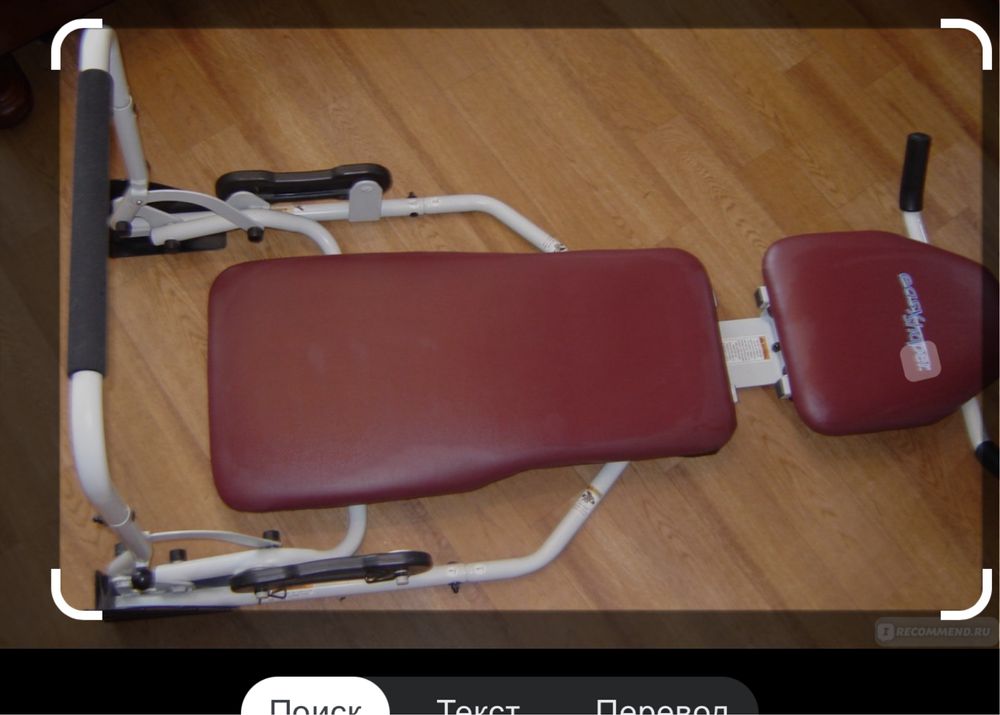
Task: Switch to the Перевод mode
Action: tap(661, 703)
